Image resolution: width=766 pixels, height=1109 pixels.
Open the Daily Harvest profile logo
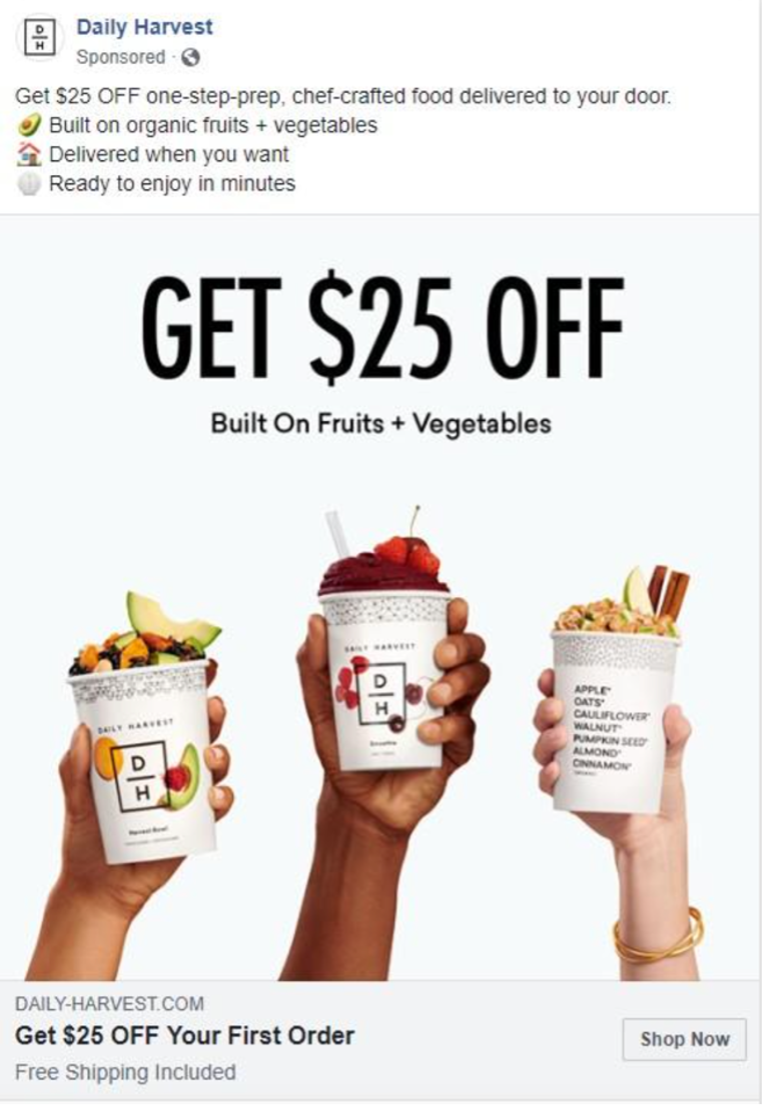click(40, 40)
